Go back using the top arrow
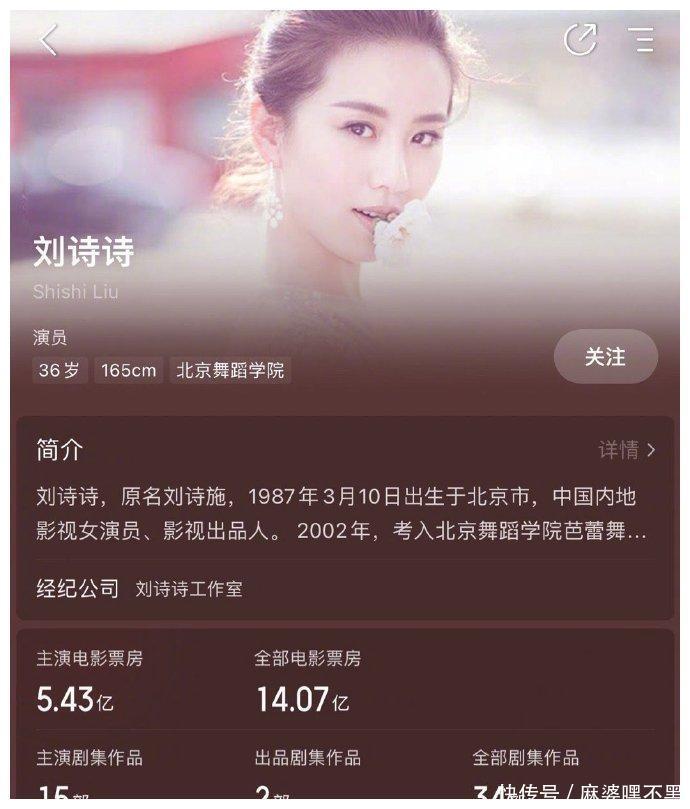Screen dimensions: 690x809 pyautogui.click(x=49, y=40)
